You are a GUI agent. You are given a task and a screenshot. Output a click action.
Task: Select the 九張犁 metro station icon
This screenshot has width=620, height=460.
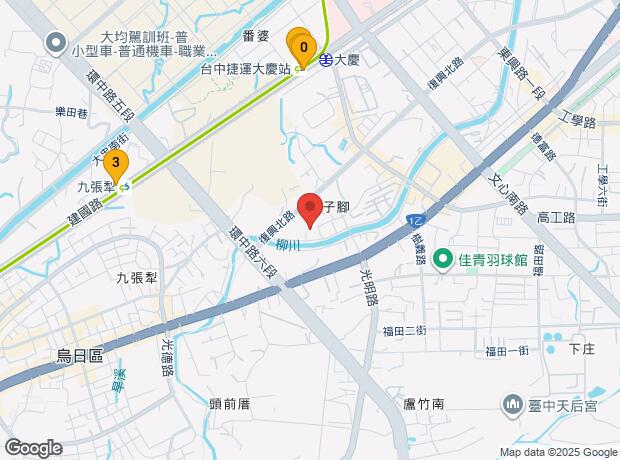coord(123,186)
